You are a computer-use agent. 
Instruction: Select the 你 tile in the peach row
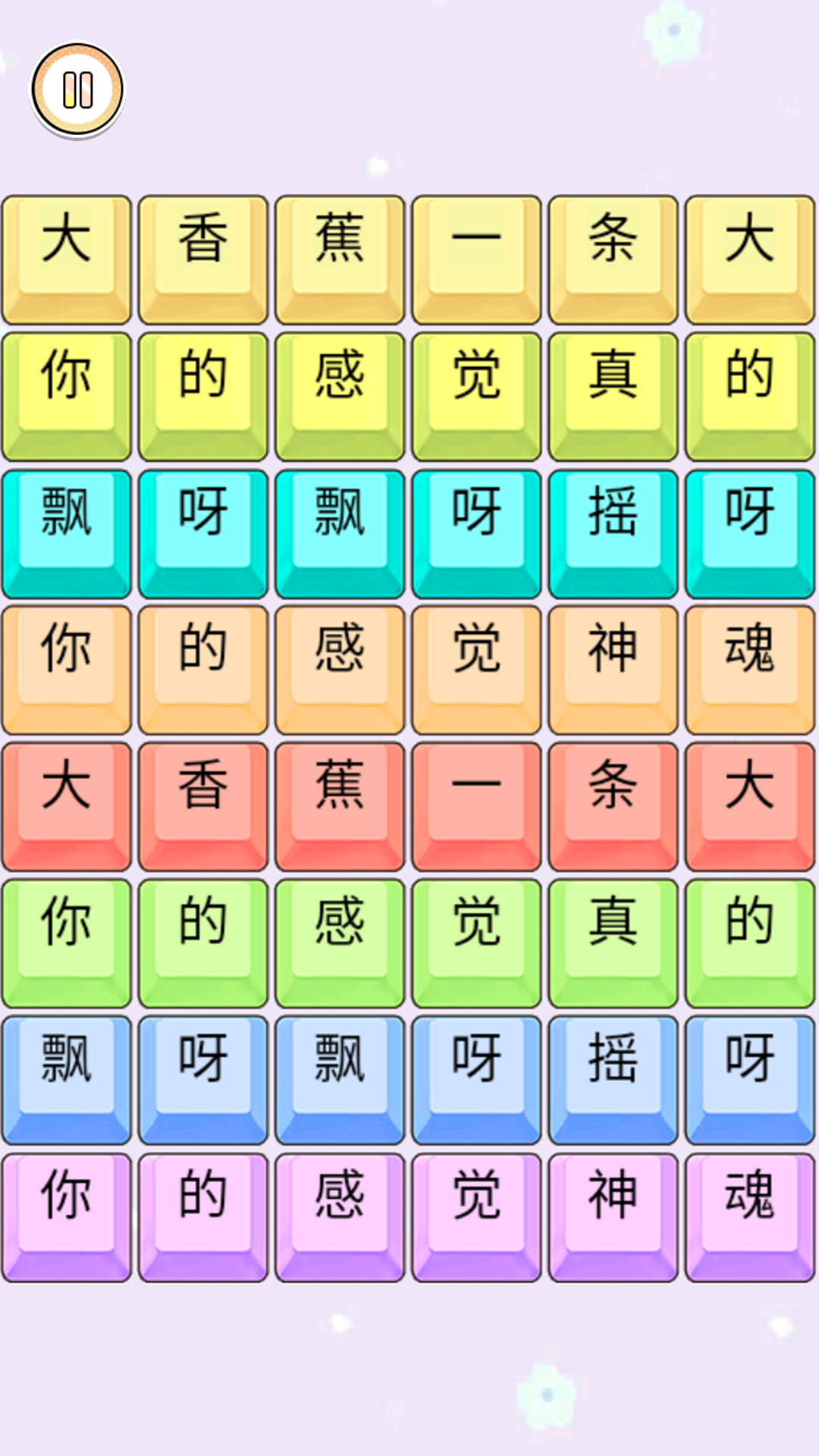67,669
